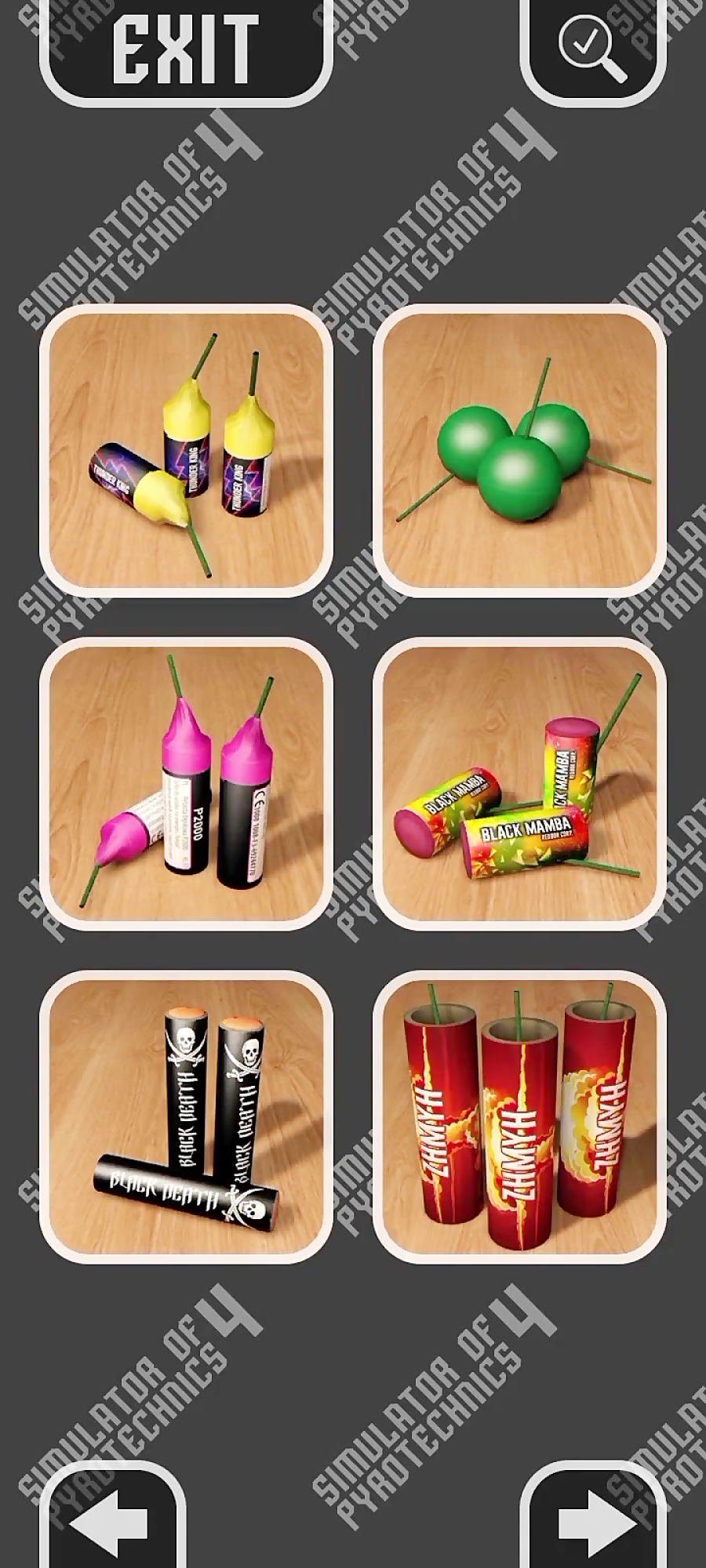Image resolution: width=706 pixels, height=1568 pixels.
Task: Tap the EXIT button
Action: (x=186, y=49)
